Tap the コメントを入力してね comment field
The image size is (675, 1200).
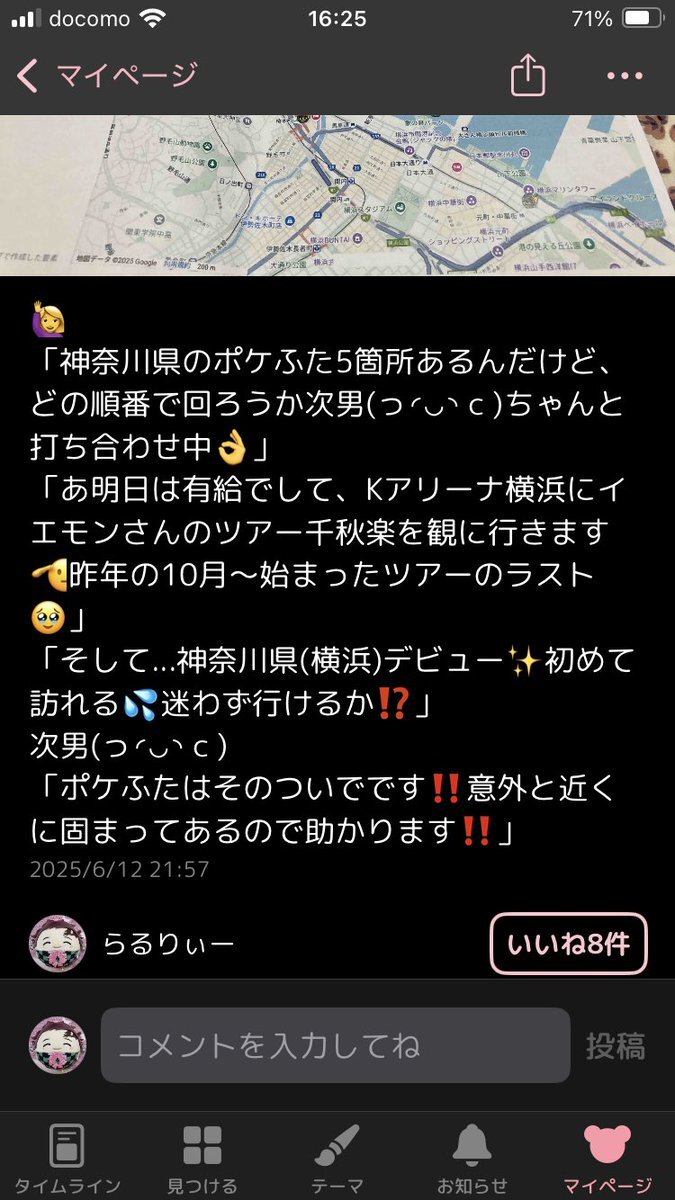point(335,1045)
